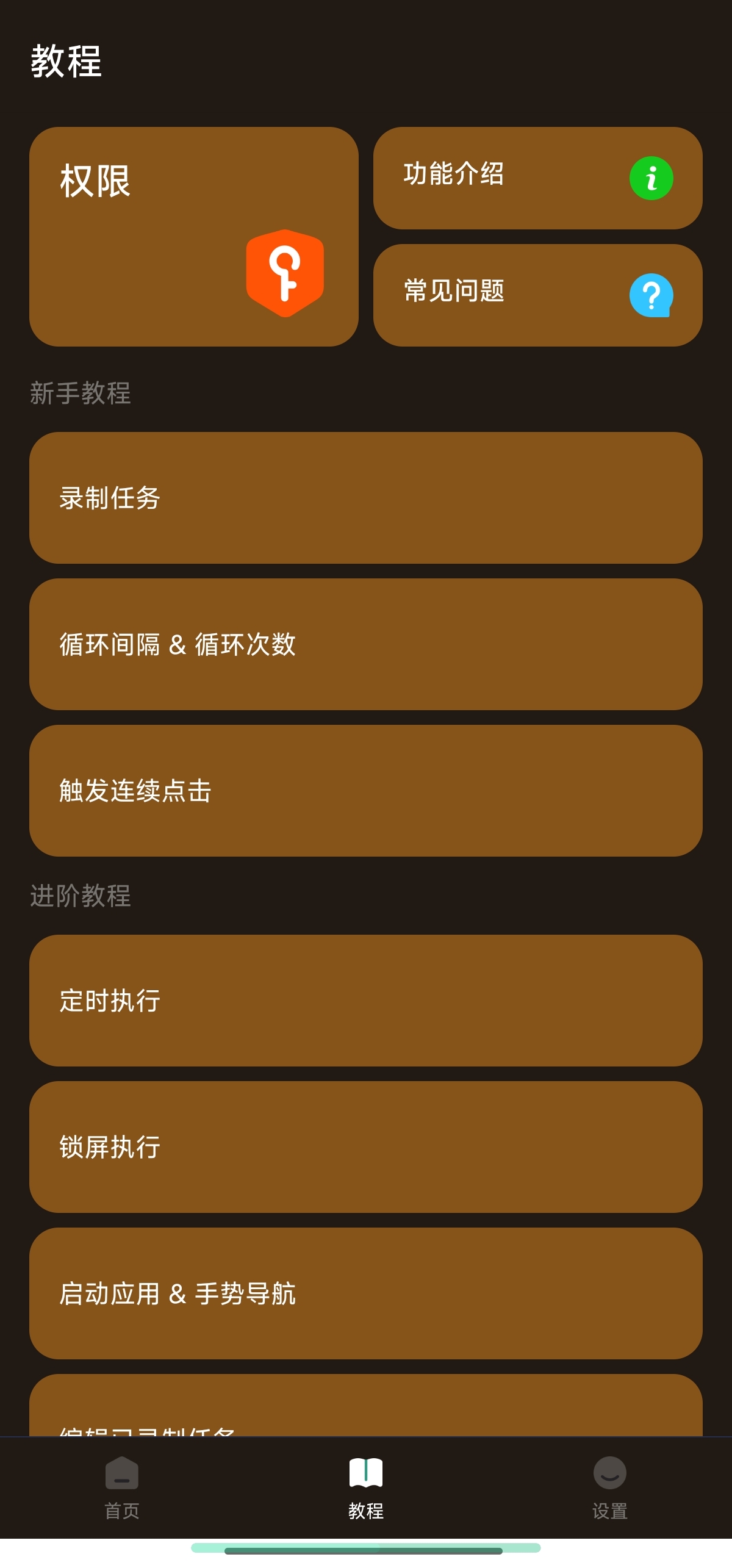Open 功能介绍 feature introduction
This screenshot has width=732, height=1568.
point(538,178)
